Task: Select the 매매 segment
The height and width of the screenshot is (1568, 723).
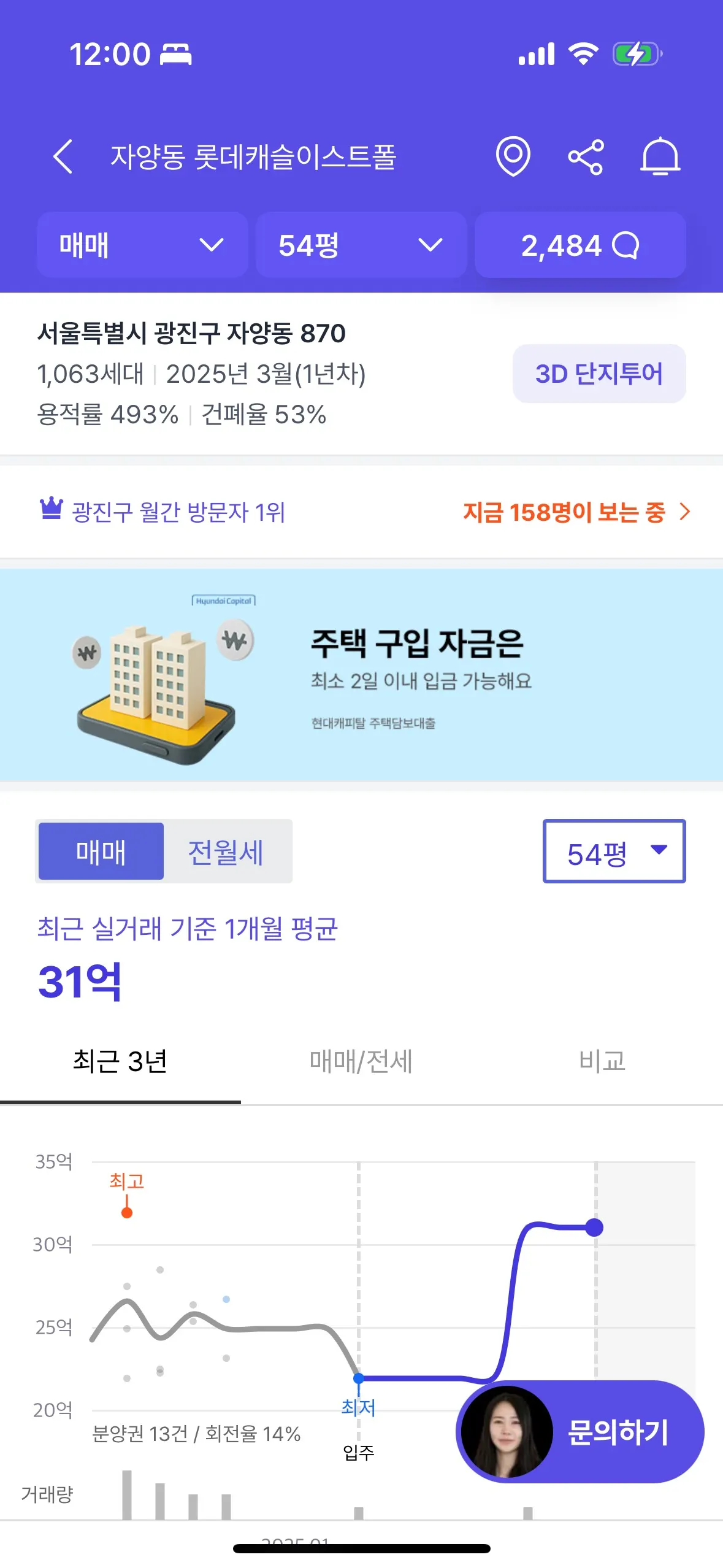Action: [101, 851]
